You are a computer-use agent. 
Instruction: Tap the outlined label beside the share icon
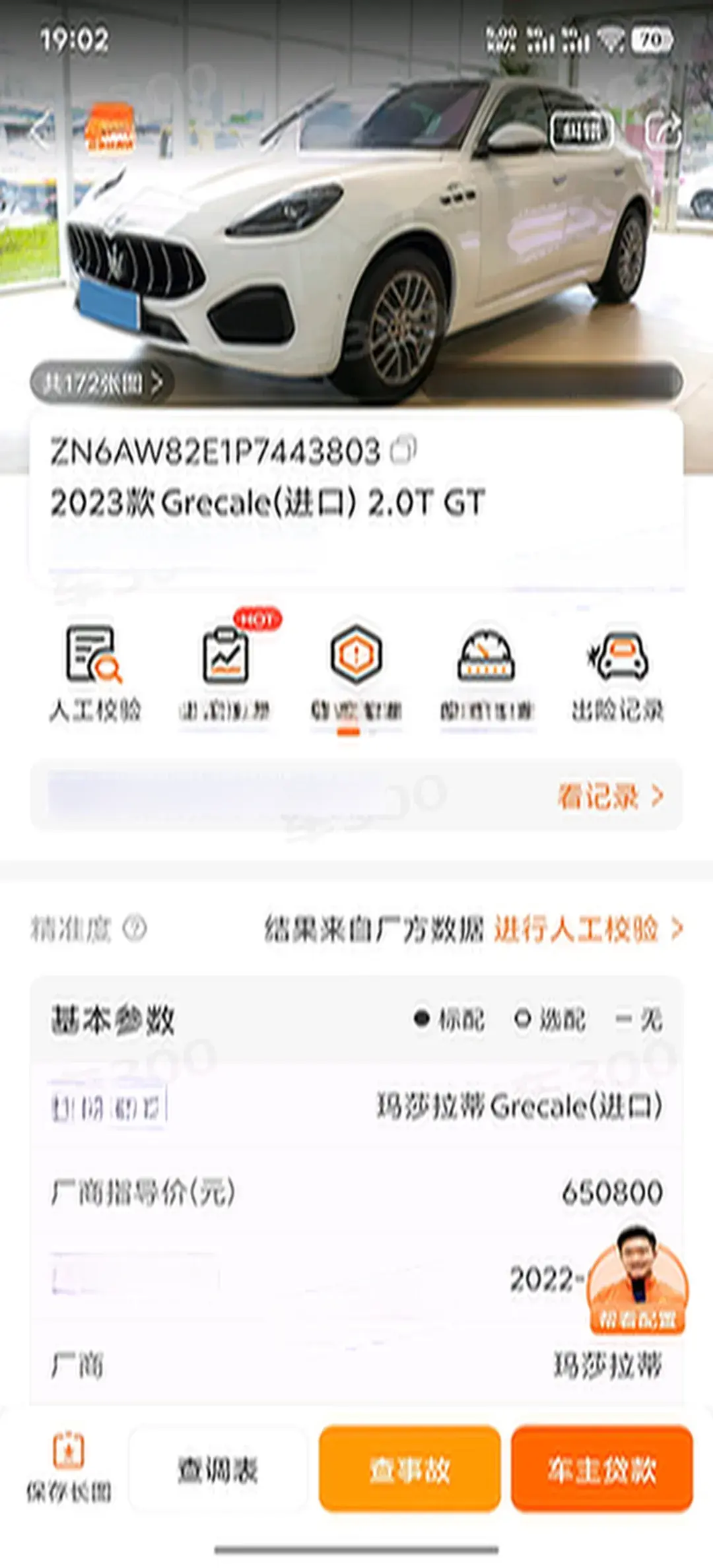tap(582, 131)
